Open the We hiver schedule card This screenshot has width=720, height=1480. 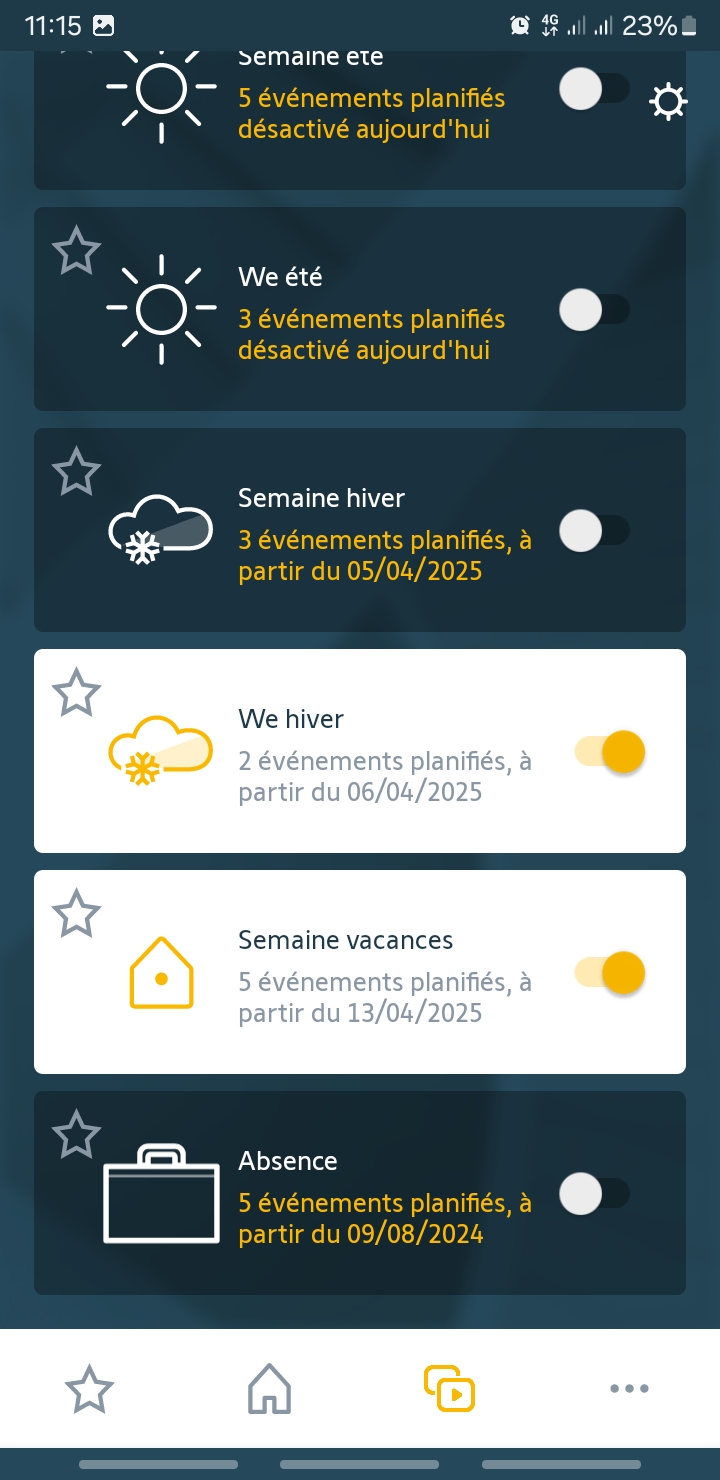360,751
